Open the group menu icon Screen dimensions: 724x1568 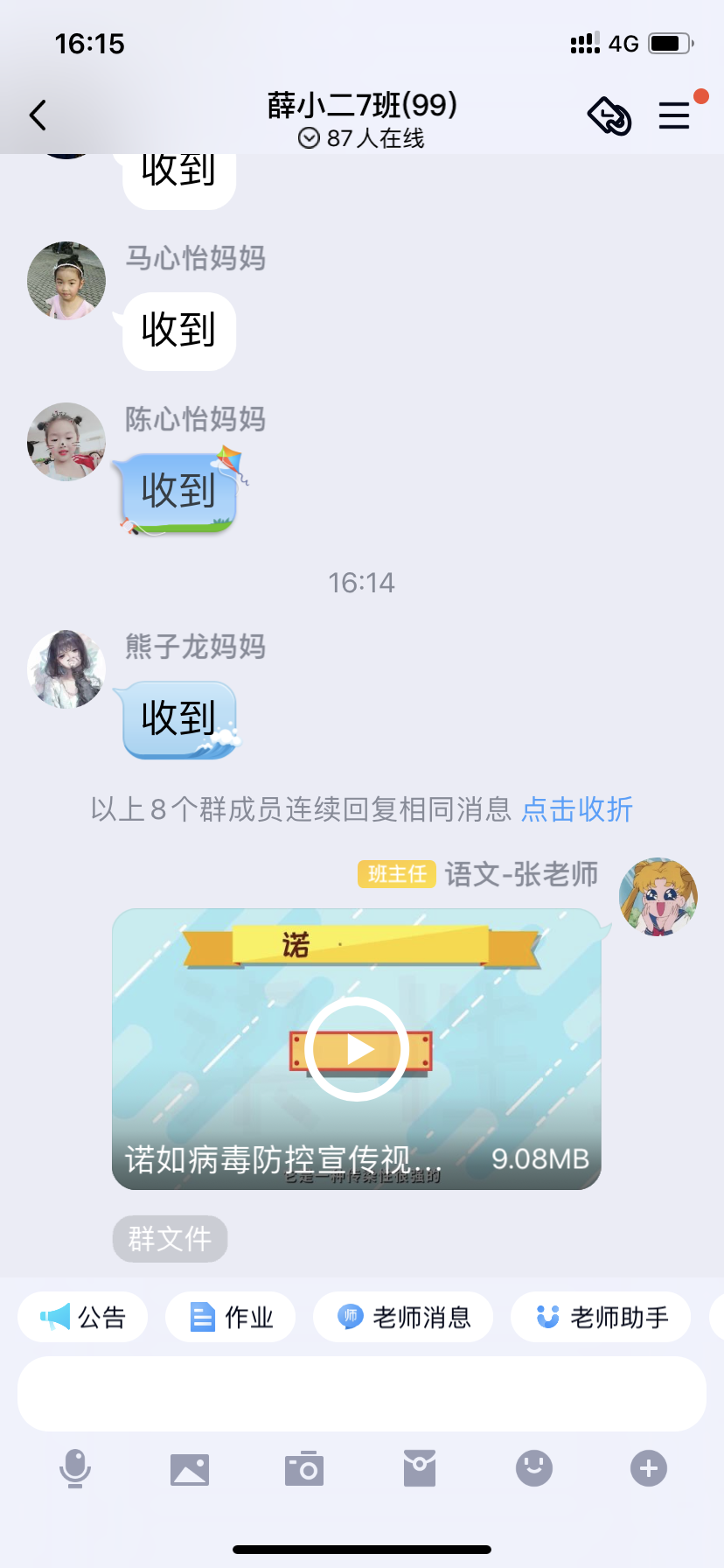tap(674, 115)
